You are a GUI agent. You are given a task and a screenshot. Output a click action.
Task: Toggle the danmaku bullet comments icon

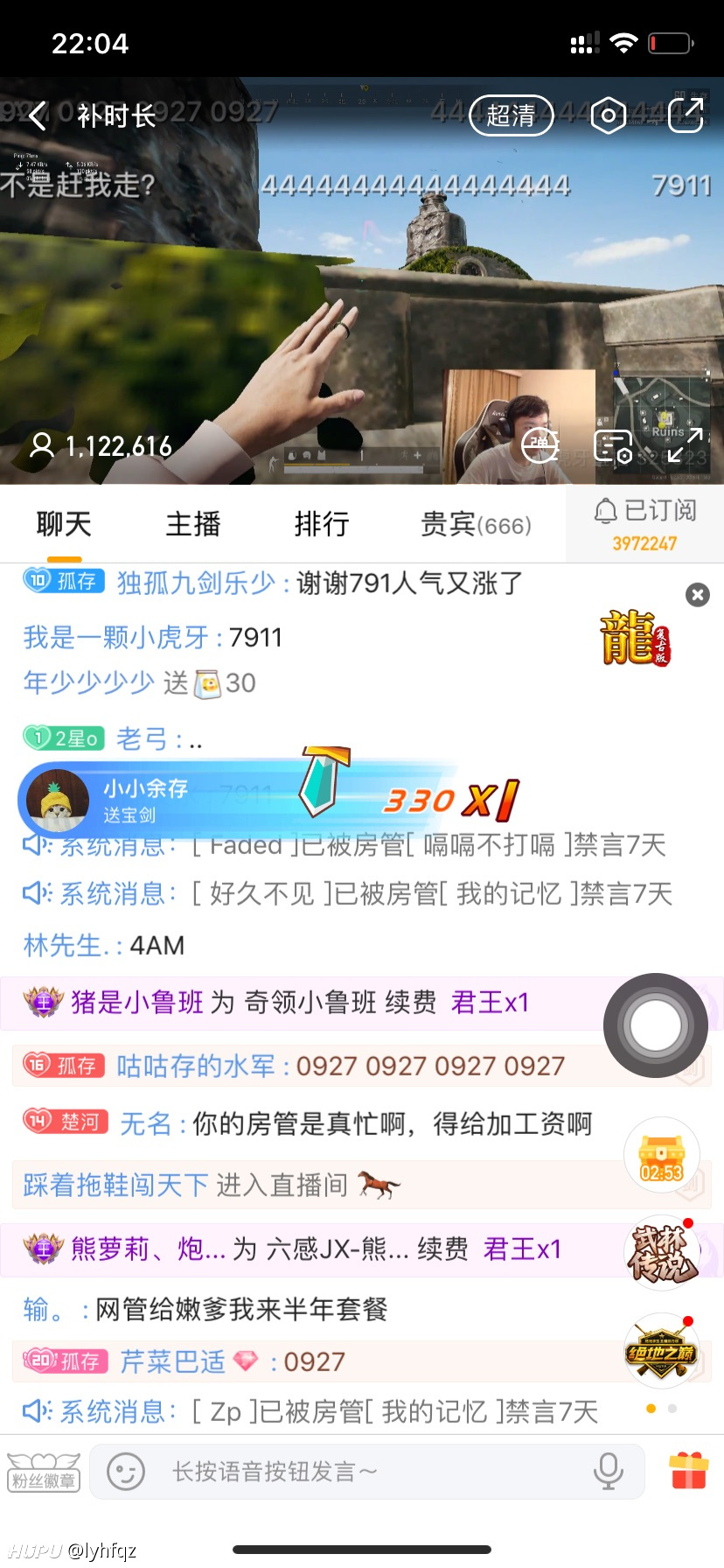[x=540, y=445]
